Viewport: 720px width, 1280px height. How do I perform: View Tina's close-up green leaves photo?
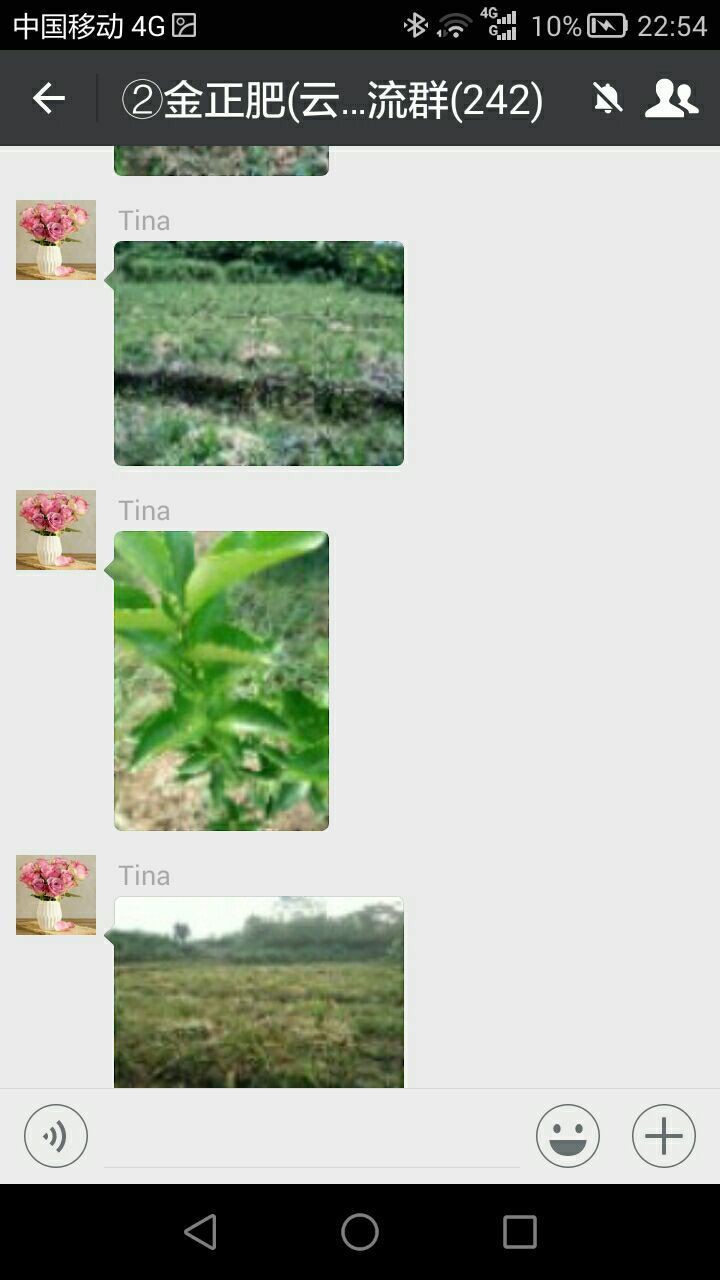point(221,680)
